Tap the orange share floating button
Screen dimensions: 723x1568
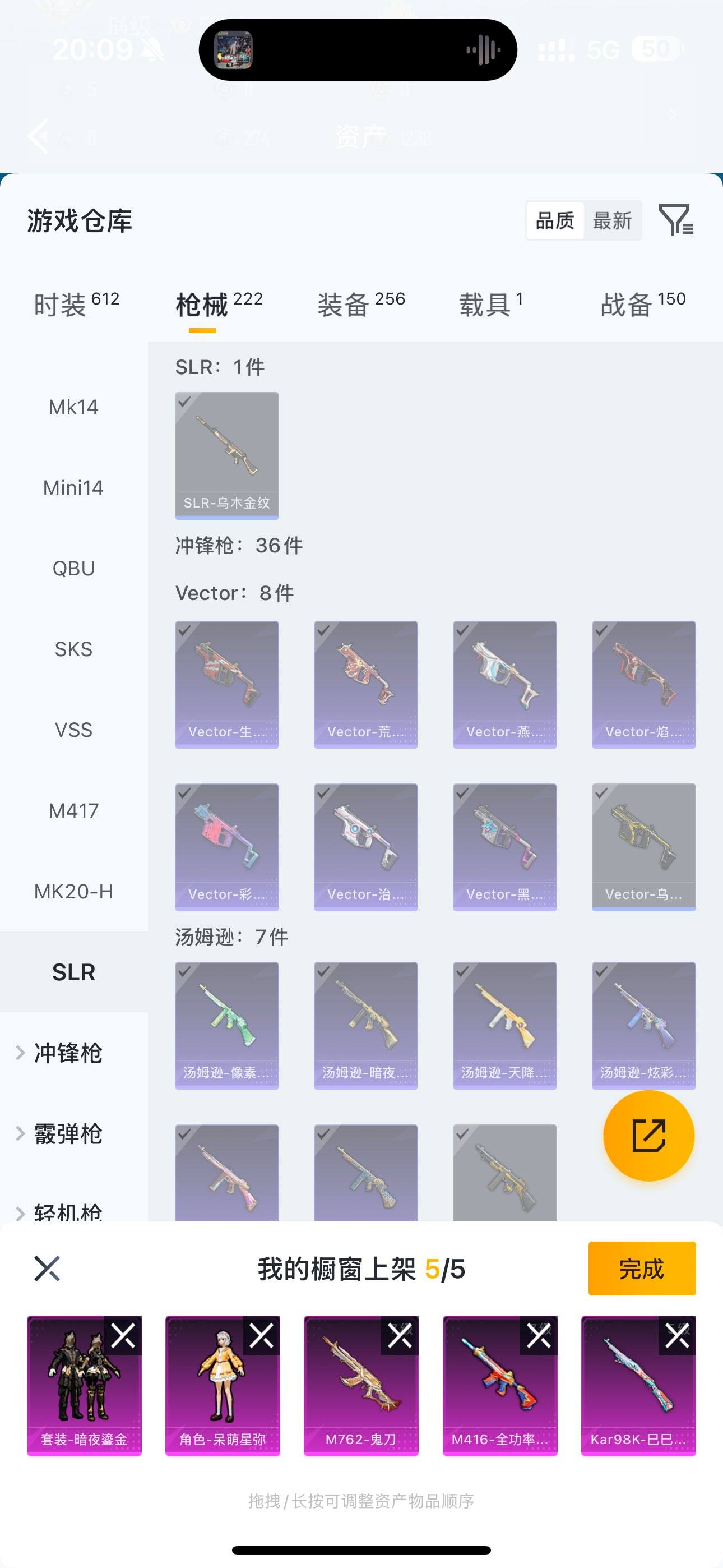pos(648,1135)
